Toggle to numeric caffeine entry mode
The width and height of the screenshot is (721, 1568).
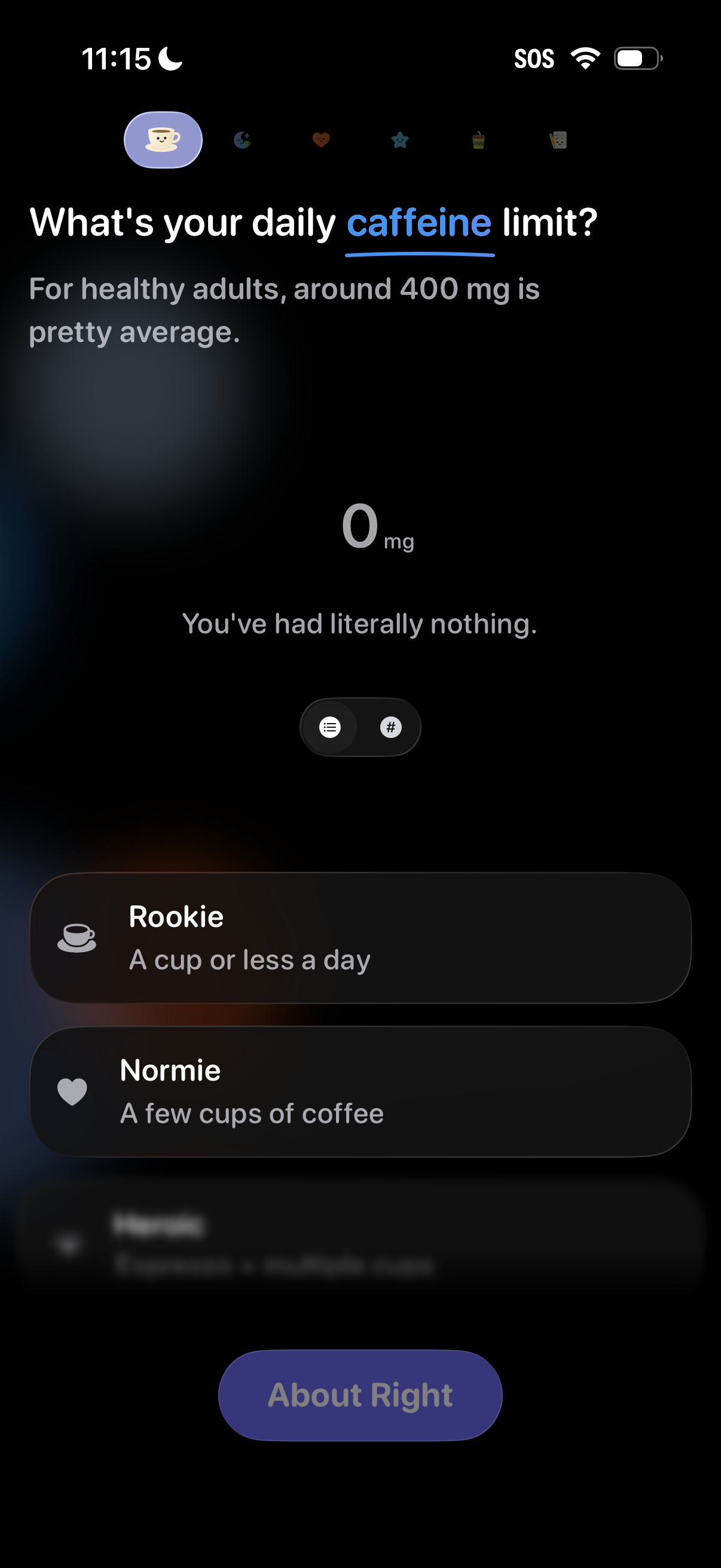(x=390, y=727)
